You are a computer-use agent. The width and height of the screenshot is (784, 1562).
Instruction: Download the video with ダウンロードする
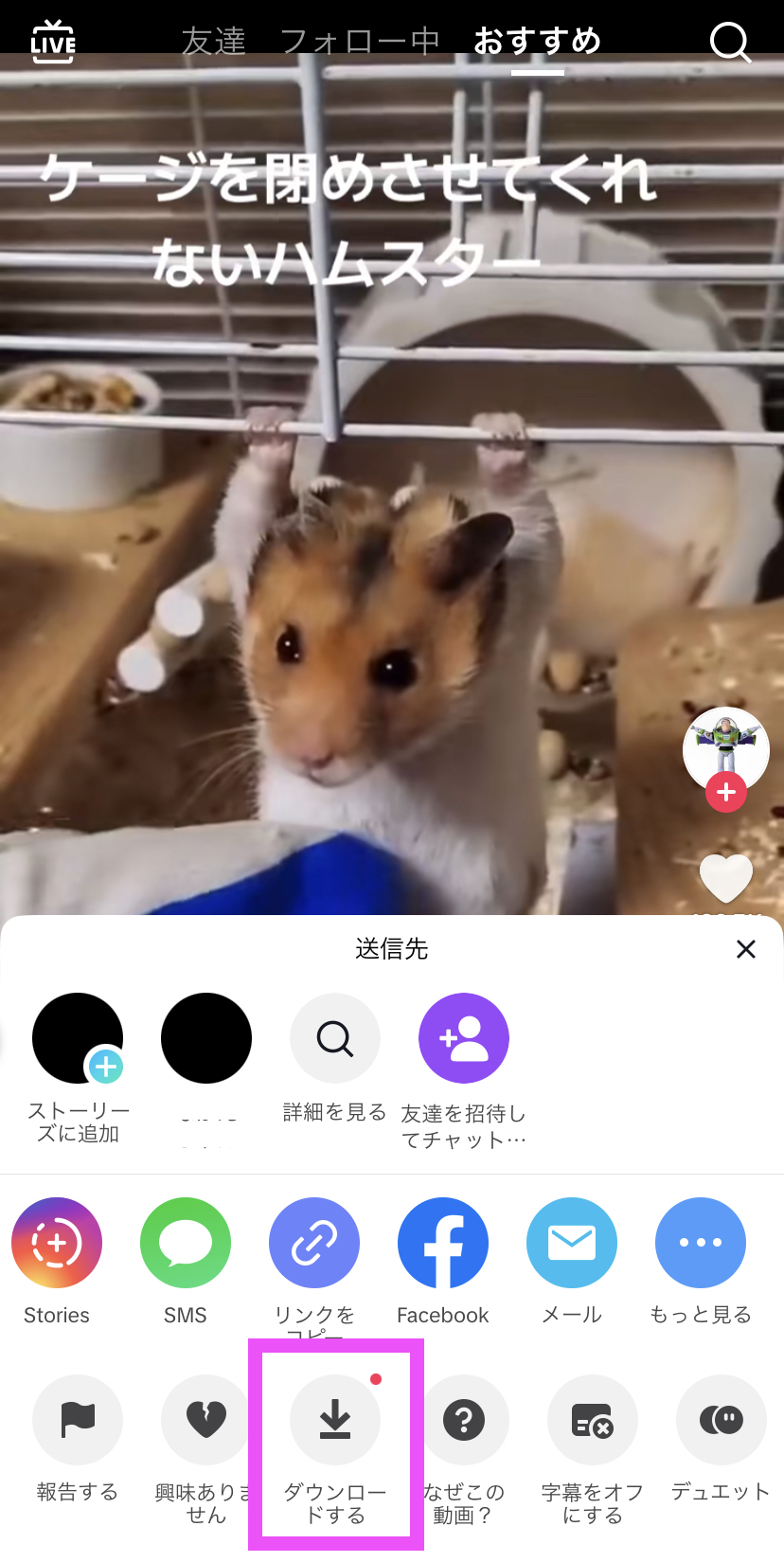tap(334, 1420)
